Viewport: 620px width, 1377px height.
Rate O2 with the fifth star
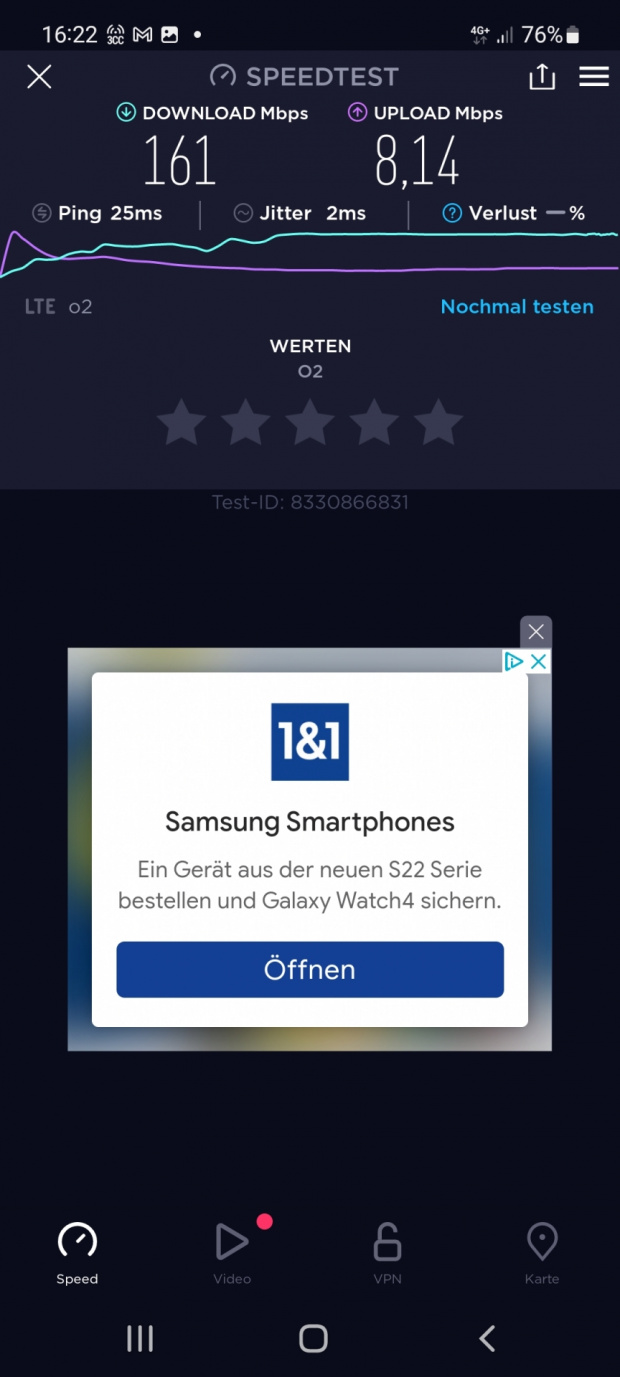tap(438, 423)
